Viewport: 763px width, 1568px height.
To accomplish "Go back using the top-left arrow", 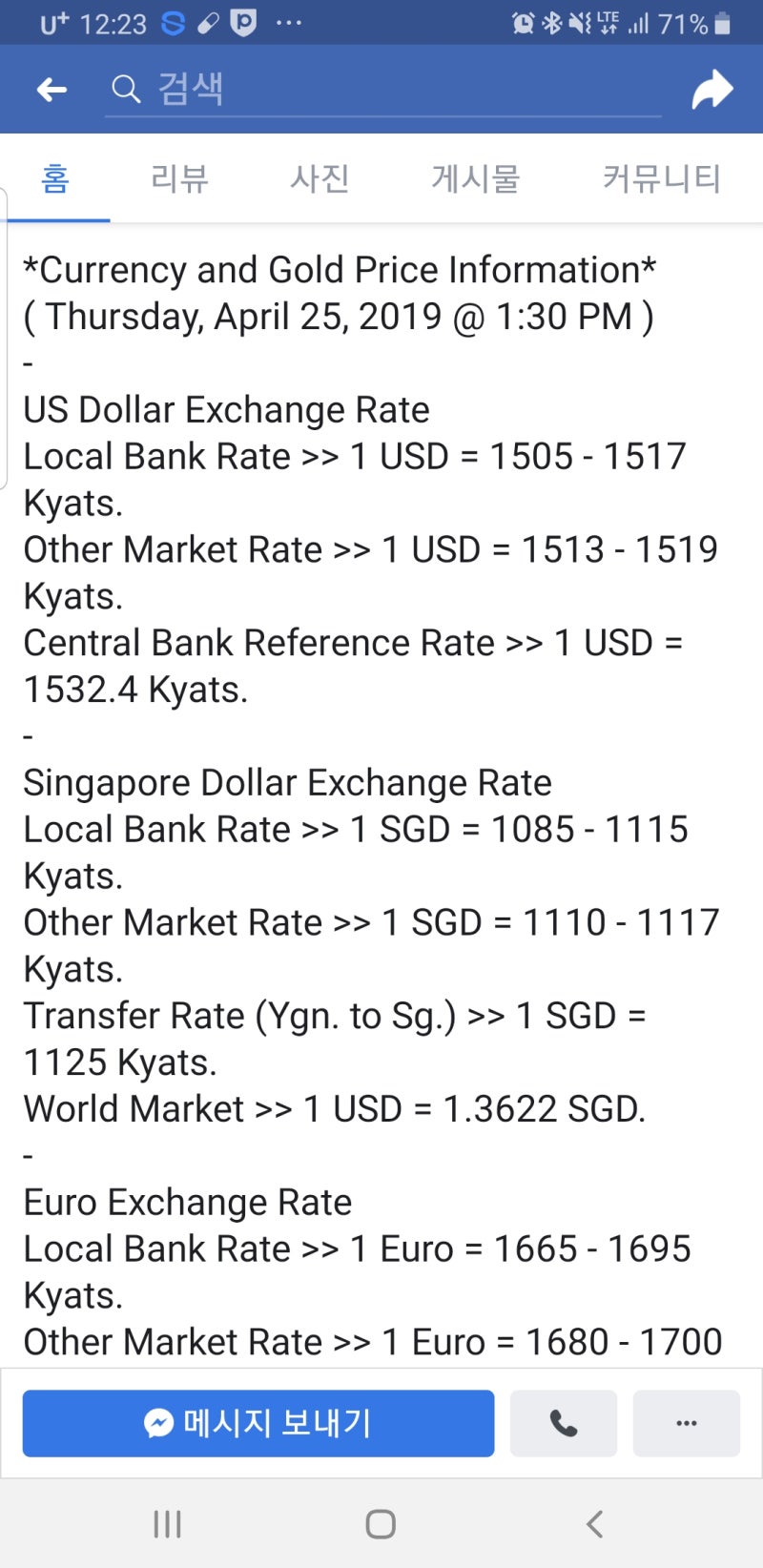I will [x=52, y=90].
